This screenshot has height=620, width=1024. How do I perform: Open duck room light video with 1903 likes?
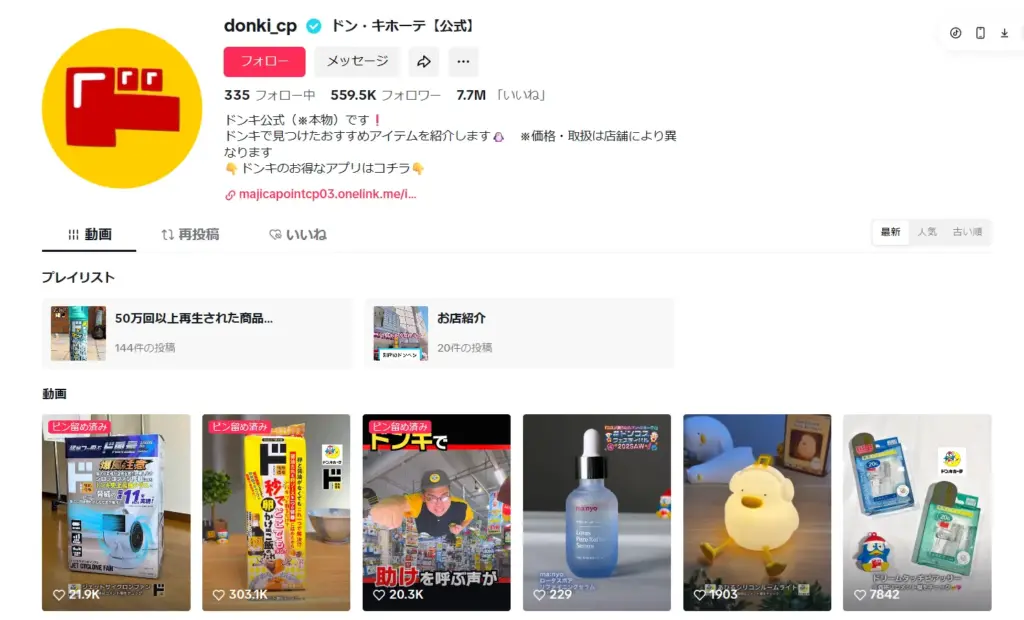point(757,512)
